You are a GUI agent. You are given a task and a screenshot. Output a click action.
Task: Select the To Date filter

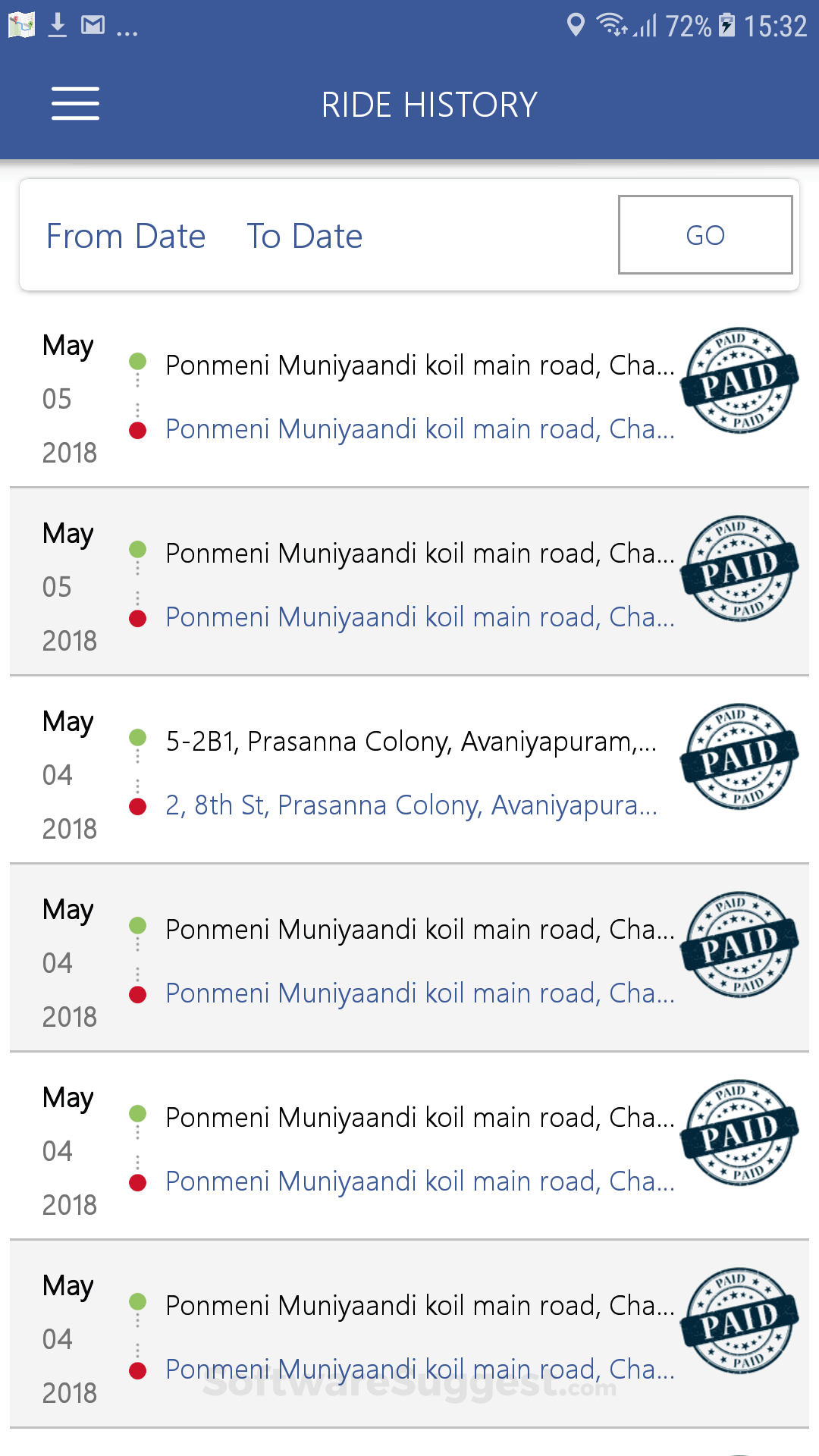[x=305, y=236]
